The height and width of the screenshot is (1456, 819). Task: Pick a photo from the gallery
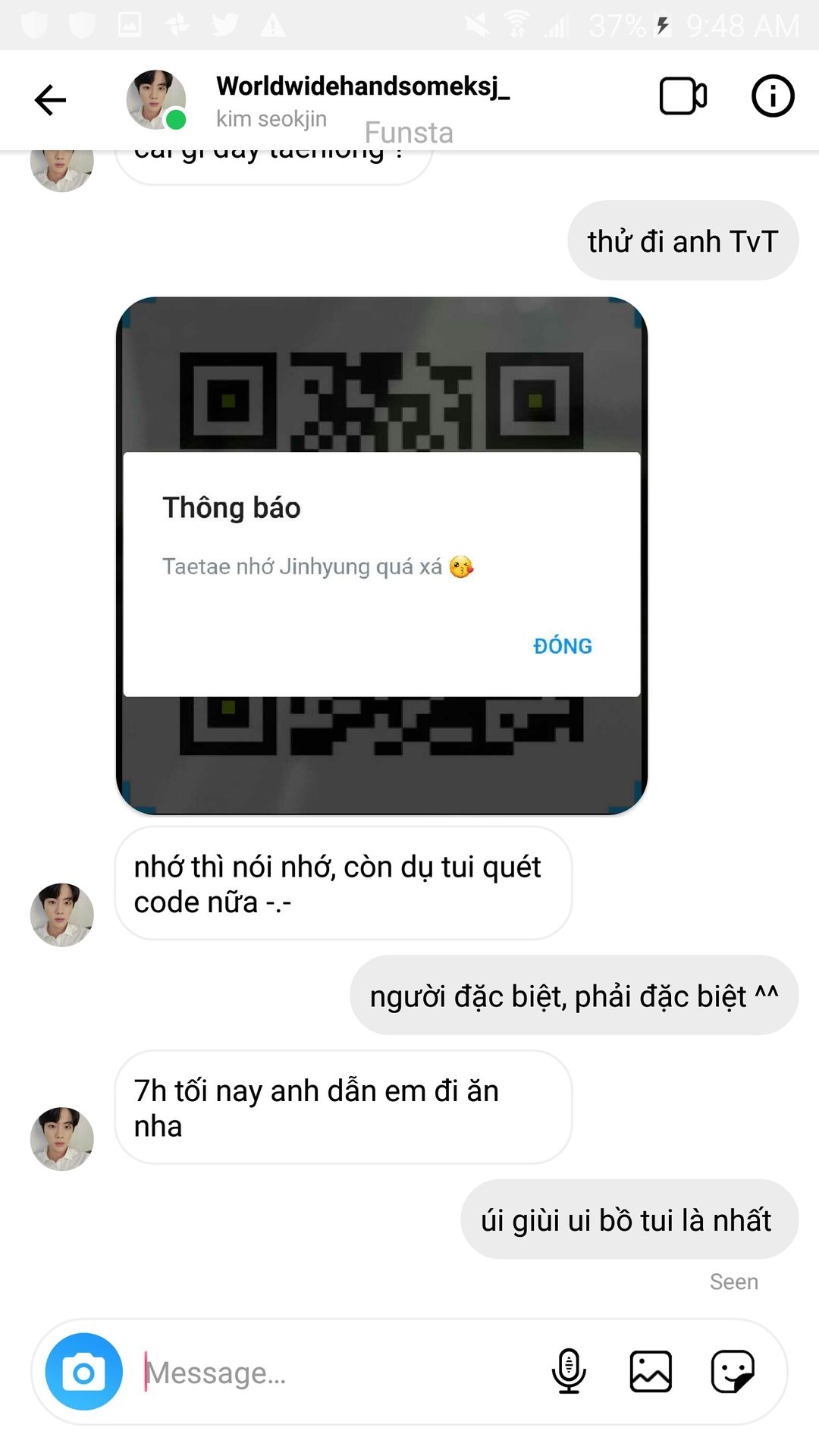tap(651, 1371)
